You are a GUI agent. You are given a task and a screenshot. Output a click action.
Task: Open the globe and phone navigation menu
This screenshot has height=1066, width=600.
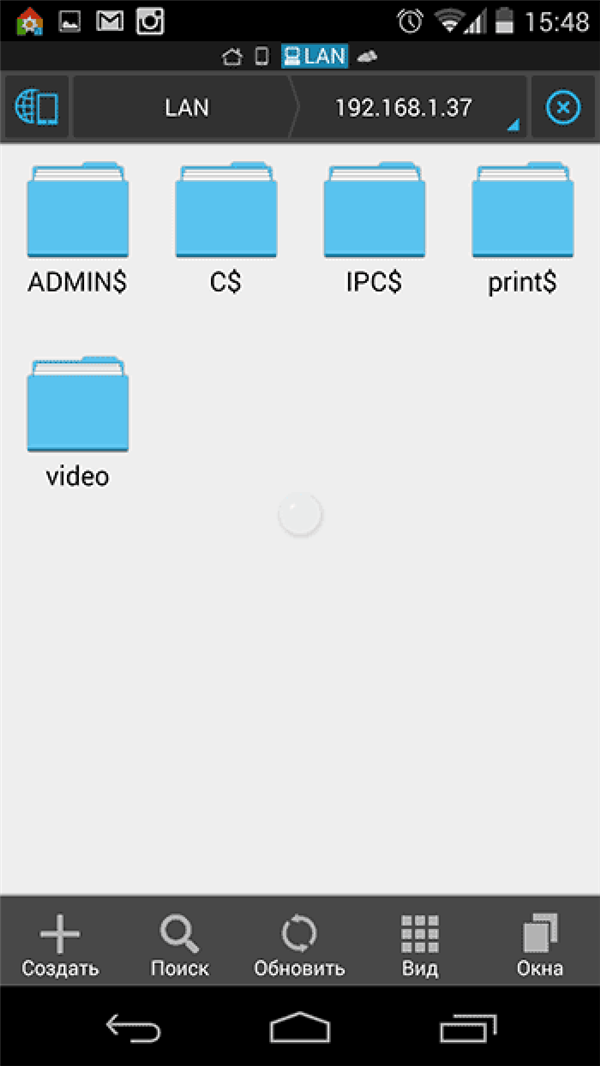(37, 107)
